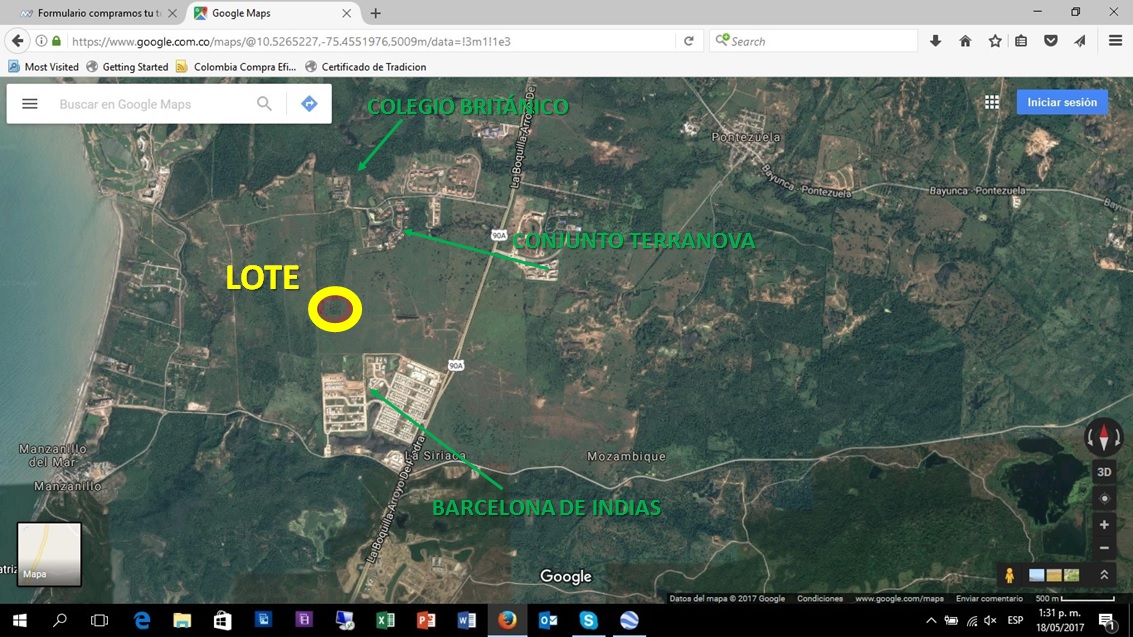Image resolution: width=1133 pixels, height=637 pixels.
Task: Reload the page
Action: (x=688, y=41)
